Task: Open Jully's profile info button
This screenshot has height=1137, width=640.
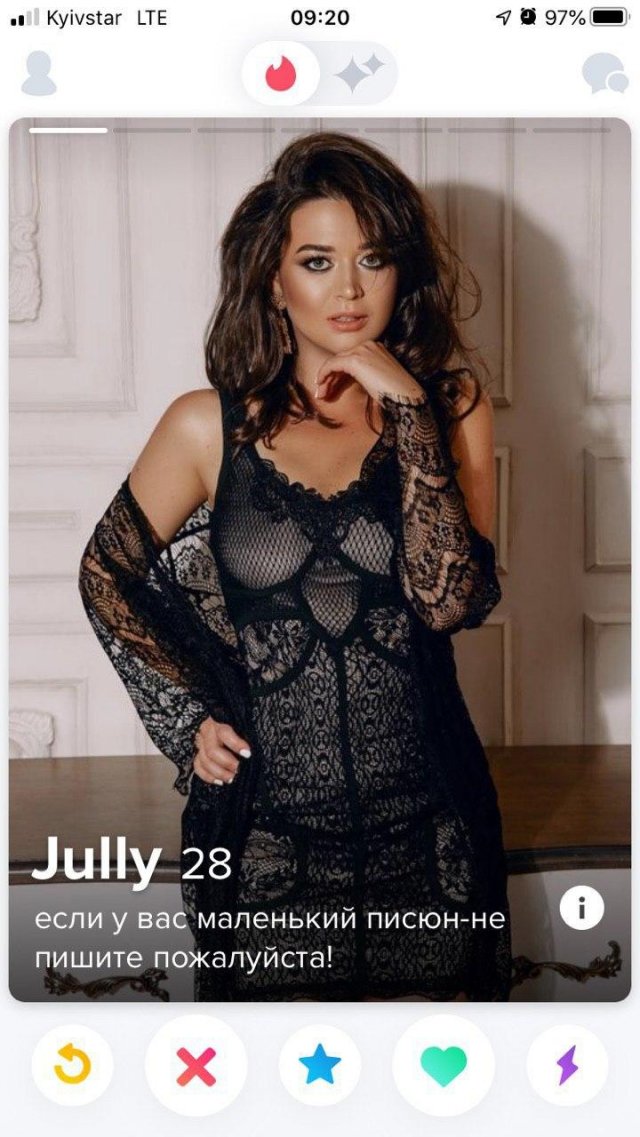Action: coord(581,909)
